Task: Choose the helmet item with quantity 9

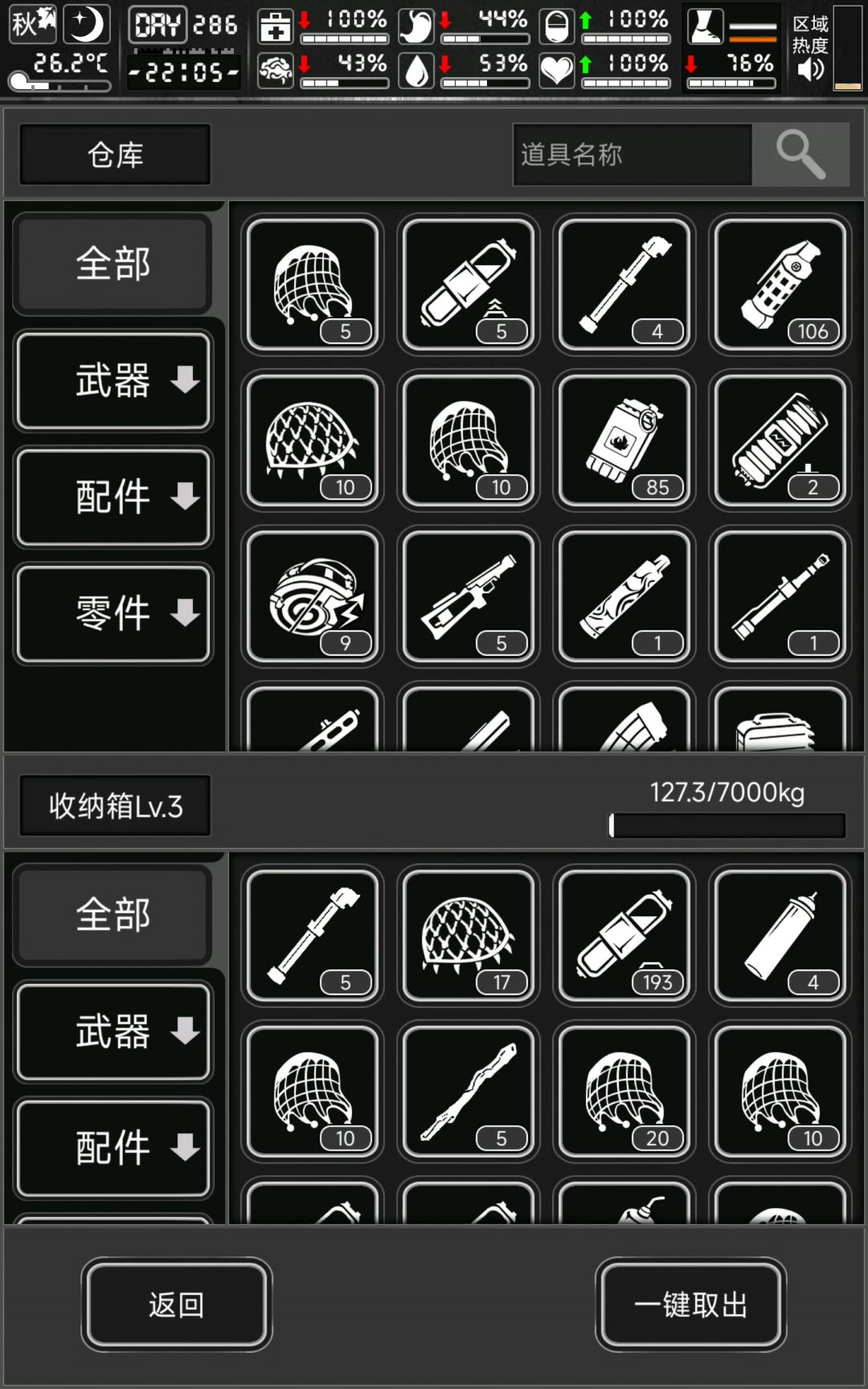Action: (312, 596)
